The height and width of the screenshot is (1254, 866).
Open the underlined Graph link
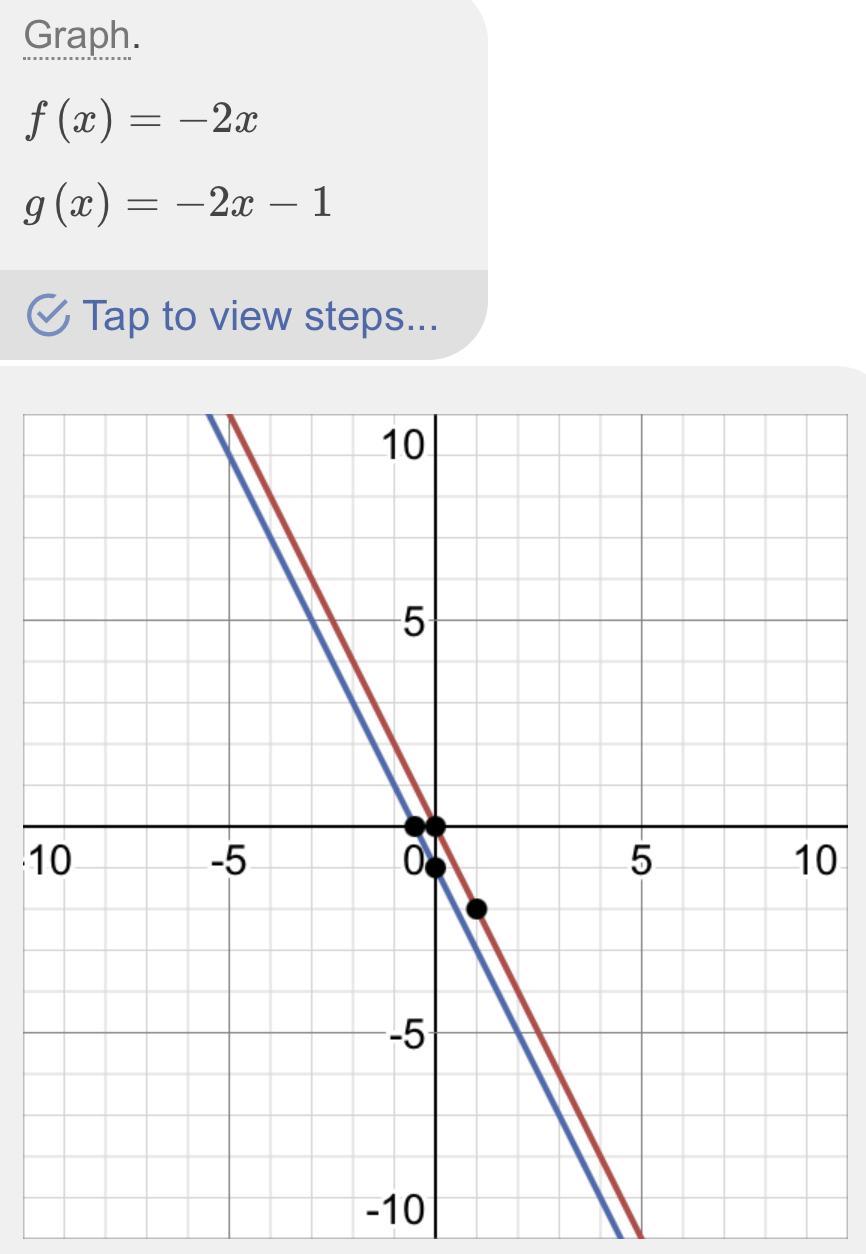click(77, 37)
